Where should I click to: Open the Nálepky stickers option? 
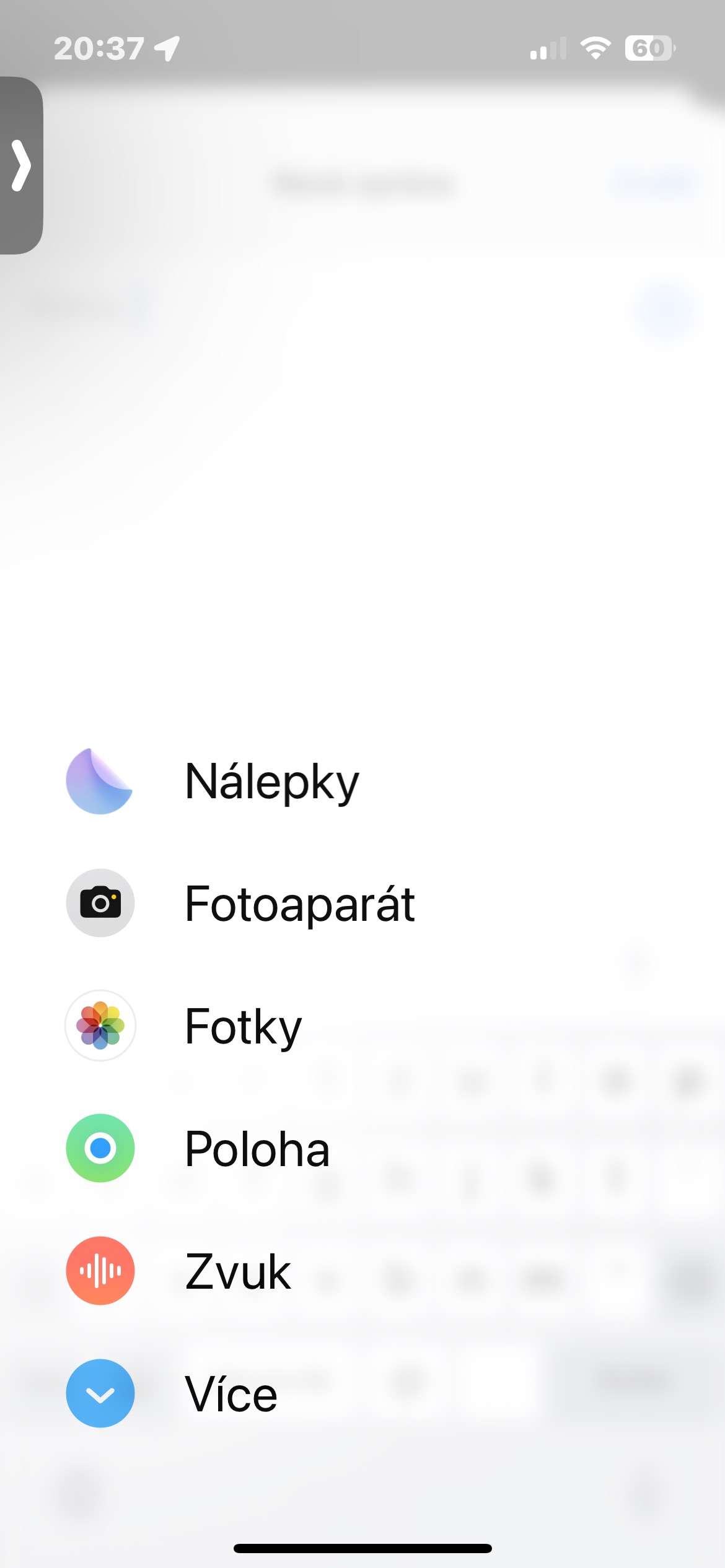pos(213,781)
